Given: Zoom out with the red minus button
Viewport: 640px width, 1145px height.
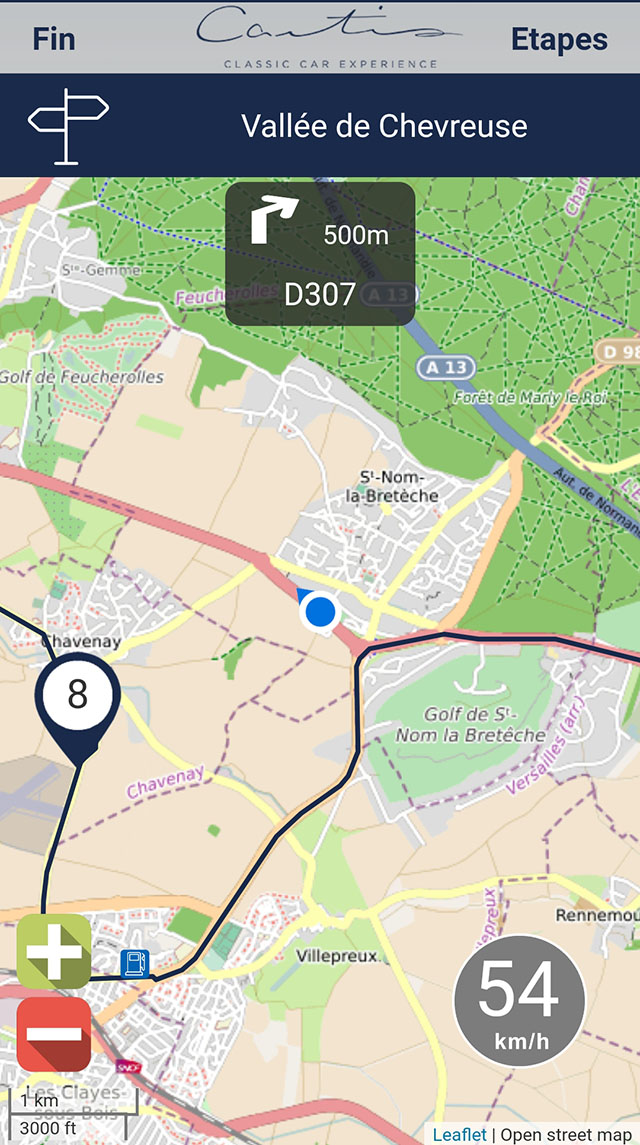Looking at the screenshot, I should point(54,1034).
